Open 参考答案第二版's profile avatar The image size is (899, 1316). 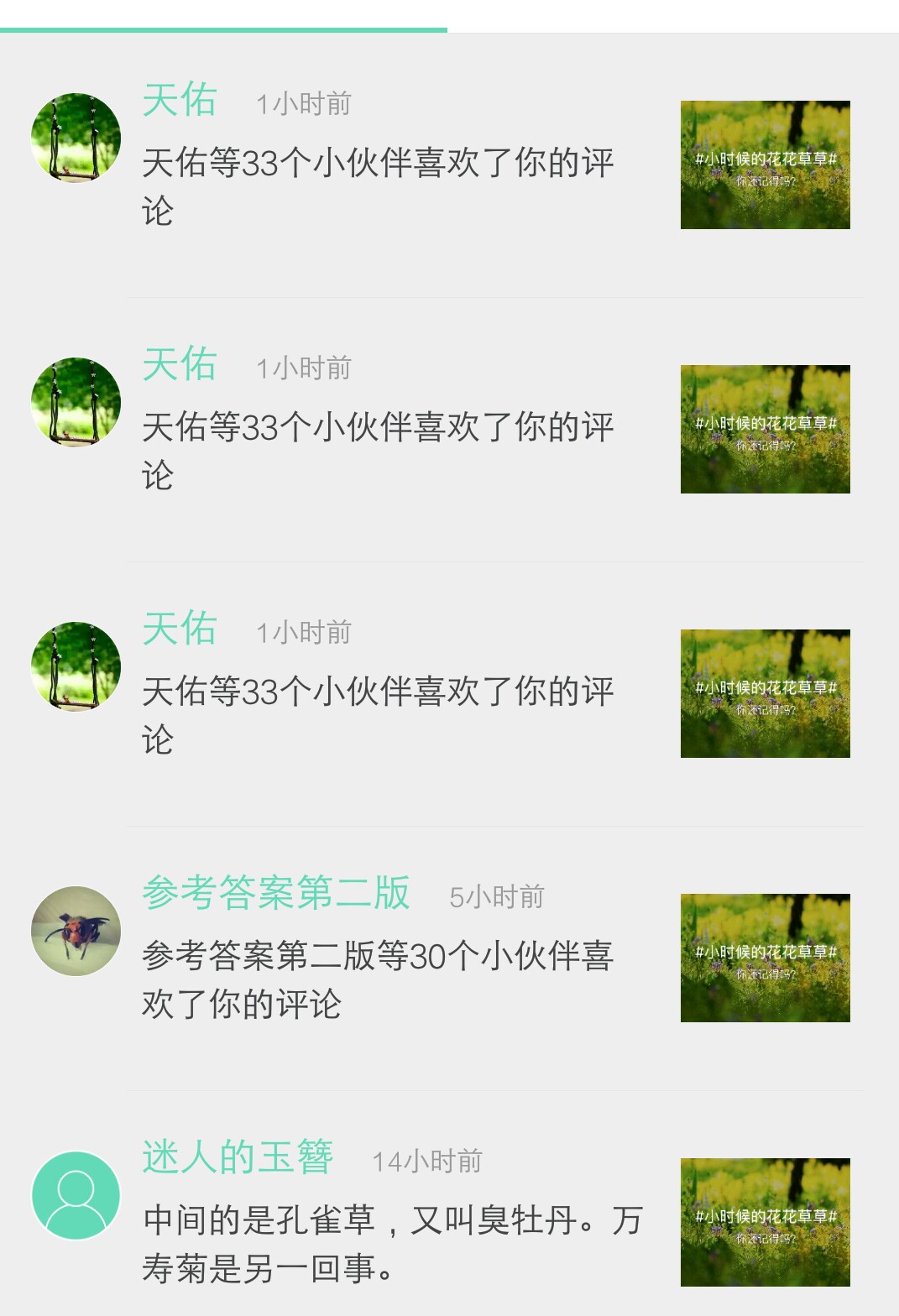[76, 931]
